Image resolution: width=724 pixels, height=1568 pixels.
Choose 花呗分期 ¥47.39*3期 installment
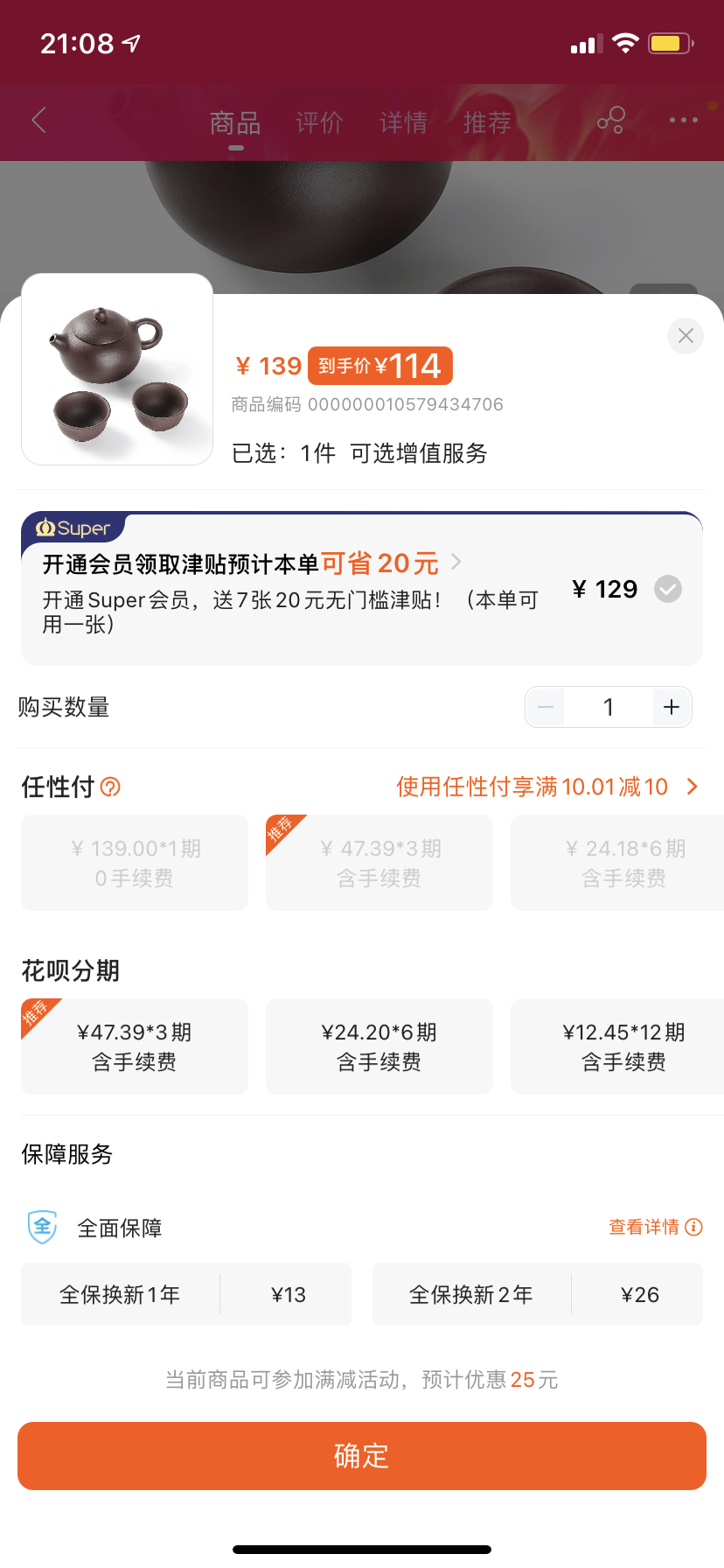point(135,1046)
